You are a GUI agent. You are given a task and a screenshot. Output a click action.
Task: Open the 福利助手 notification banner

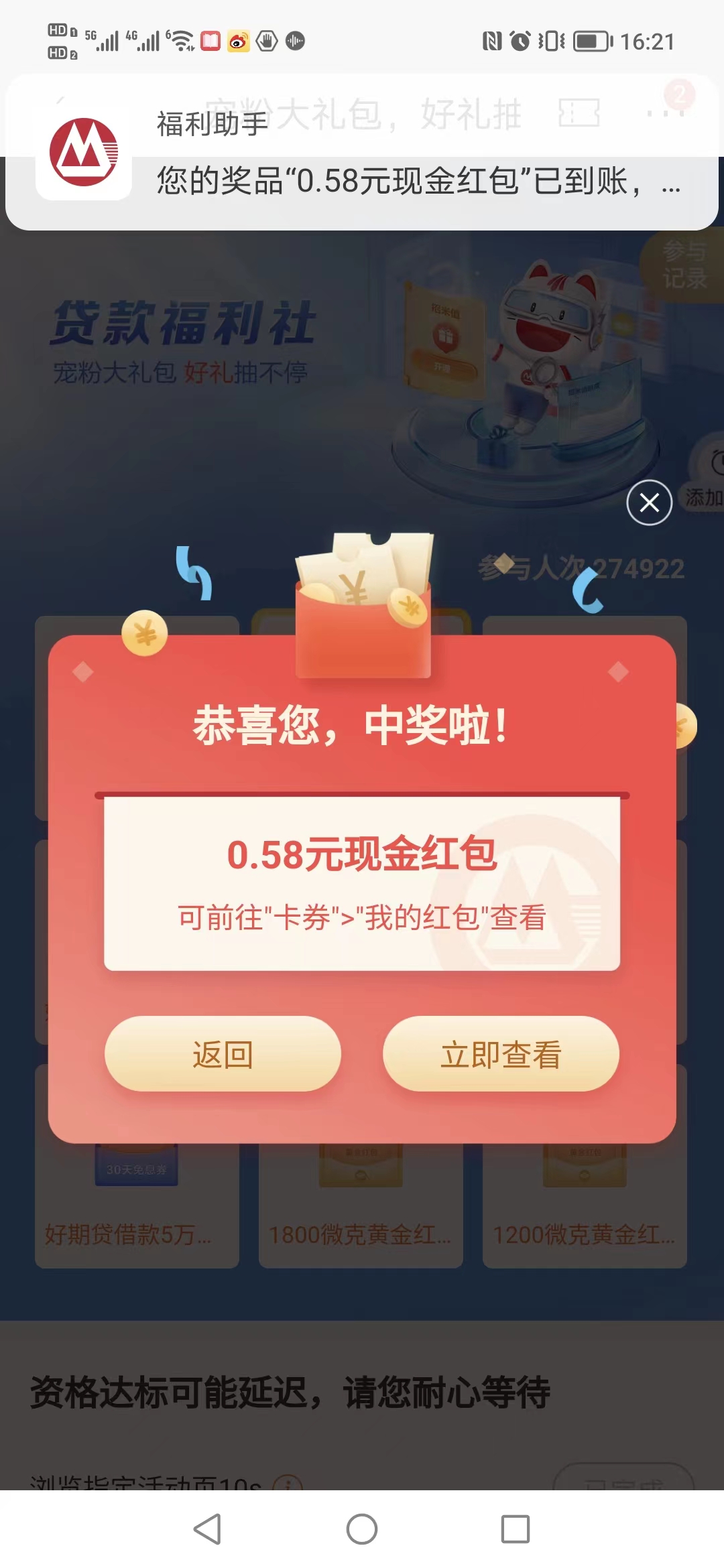[x=362, y=153]
